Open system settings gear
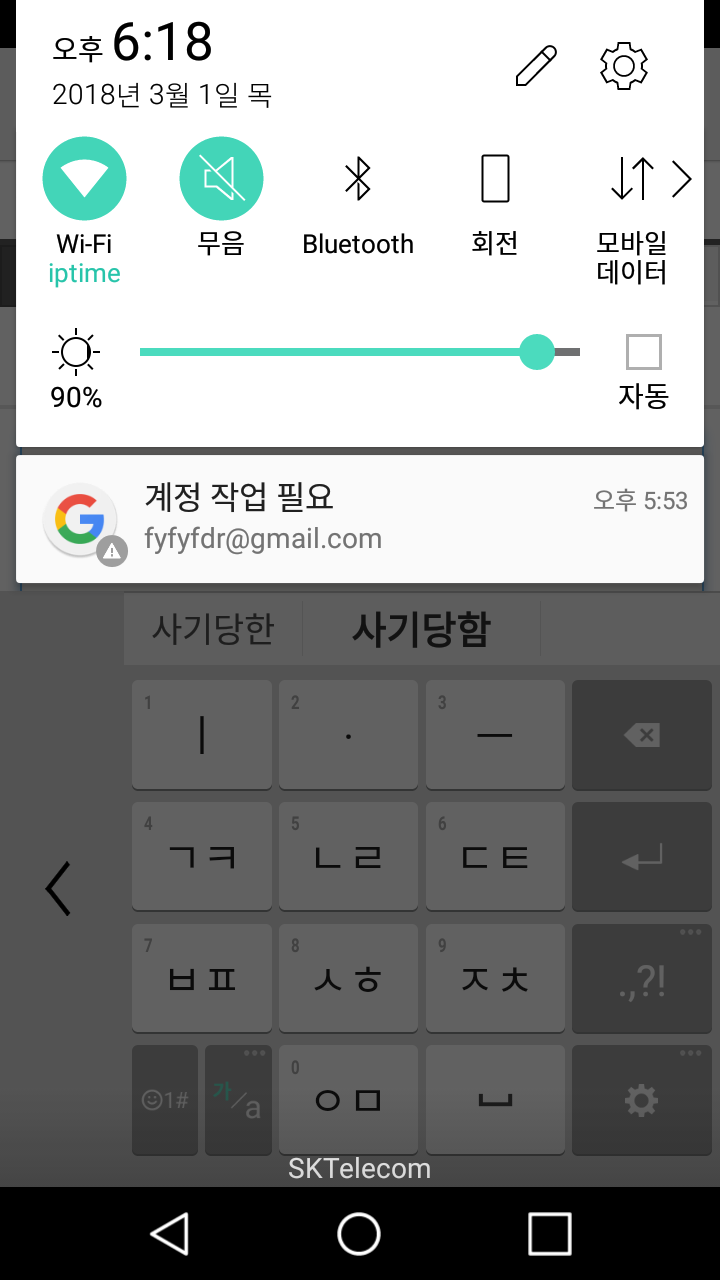The height and width of the screenshot is (1280, 720). [x=624, y=66]
